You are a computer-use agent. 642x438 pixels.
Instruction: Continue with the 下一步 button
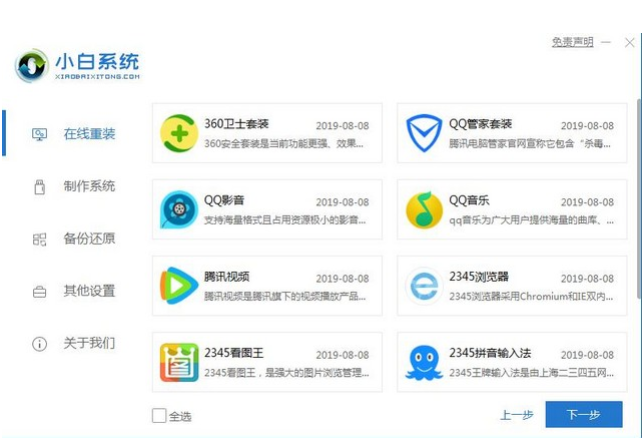point(583,415)
